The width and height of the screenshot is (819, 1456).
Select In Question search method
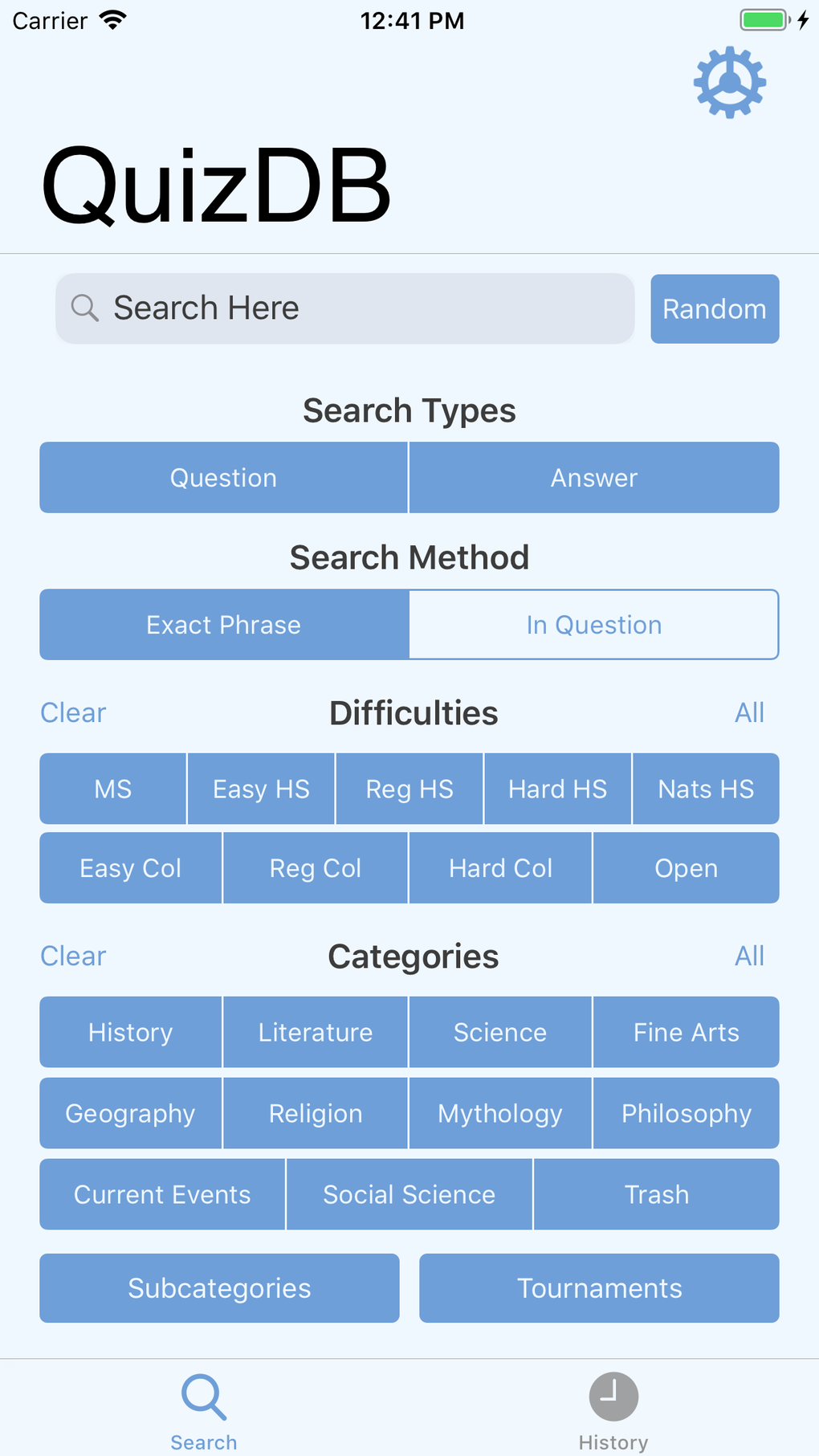tap(594, 625)
